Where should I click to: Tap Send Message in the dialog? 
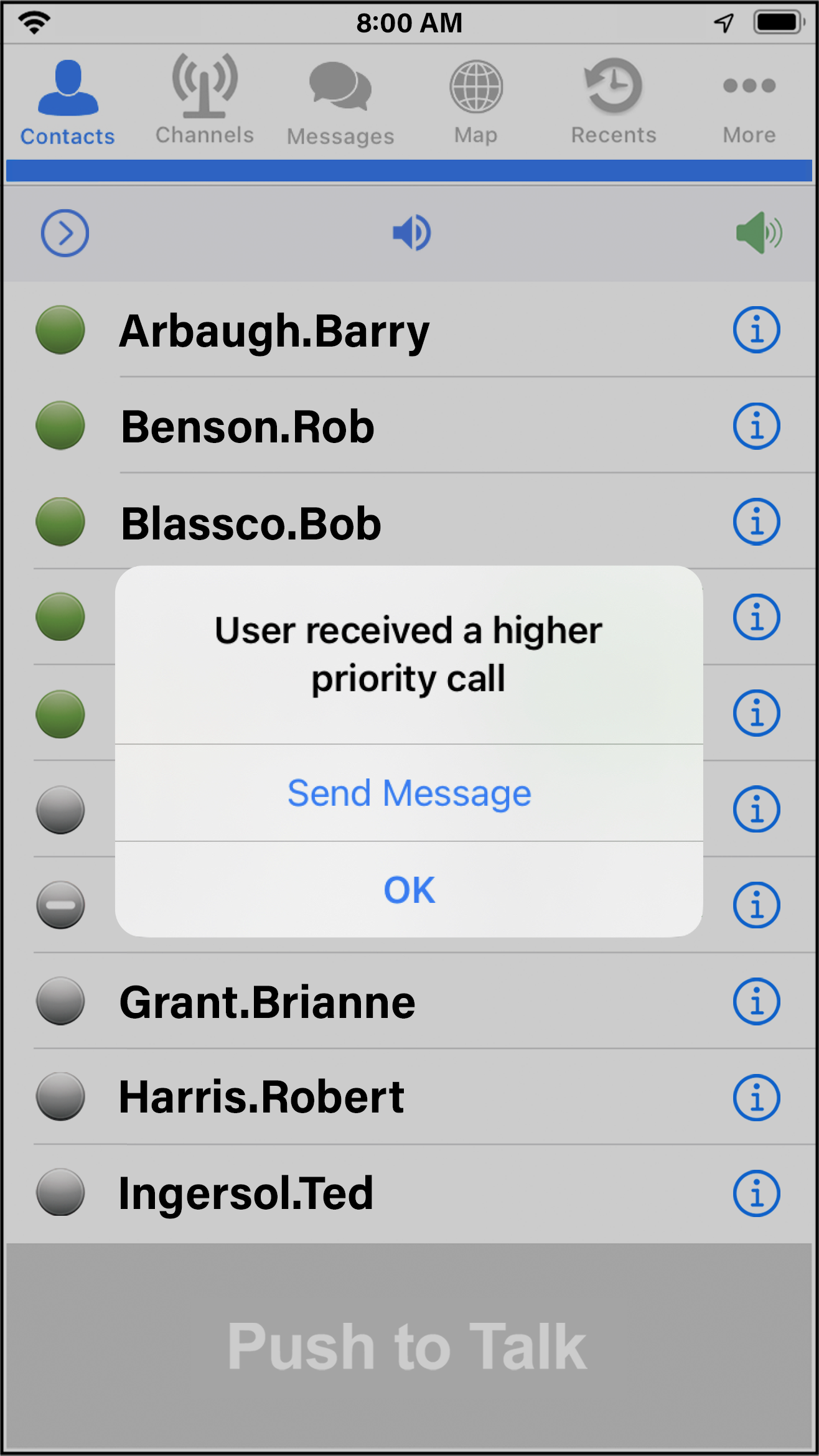pos(409,793)
